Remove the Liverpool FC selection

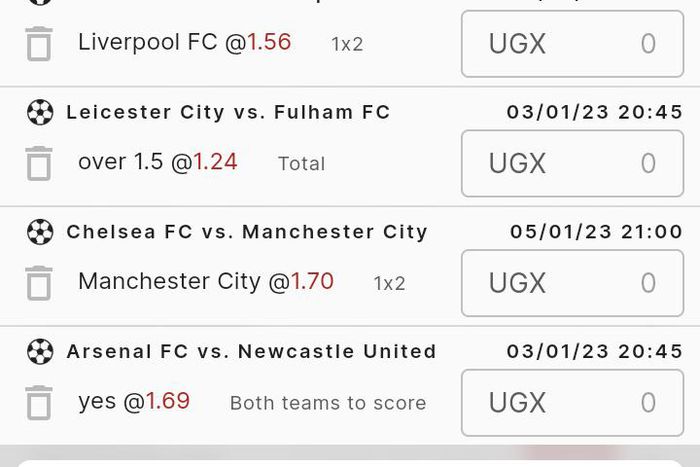point(38,44)
